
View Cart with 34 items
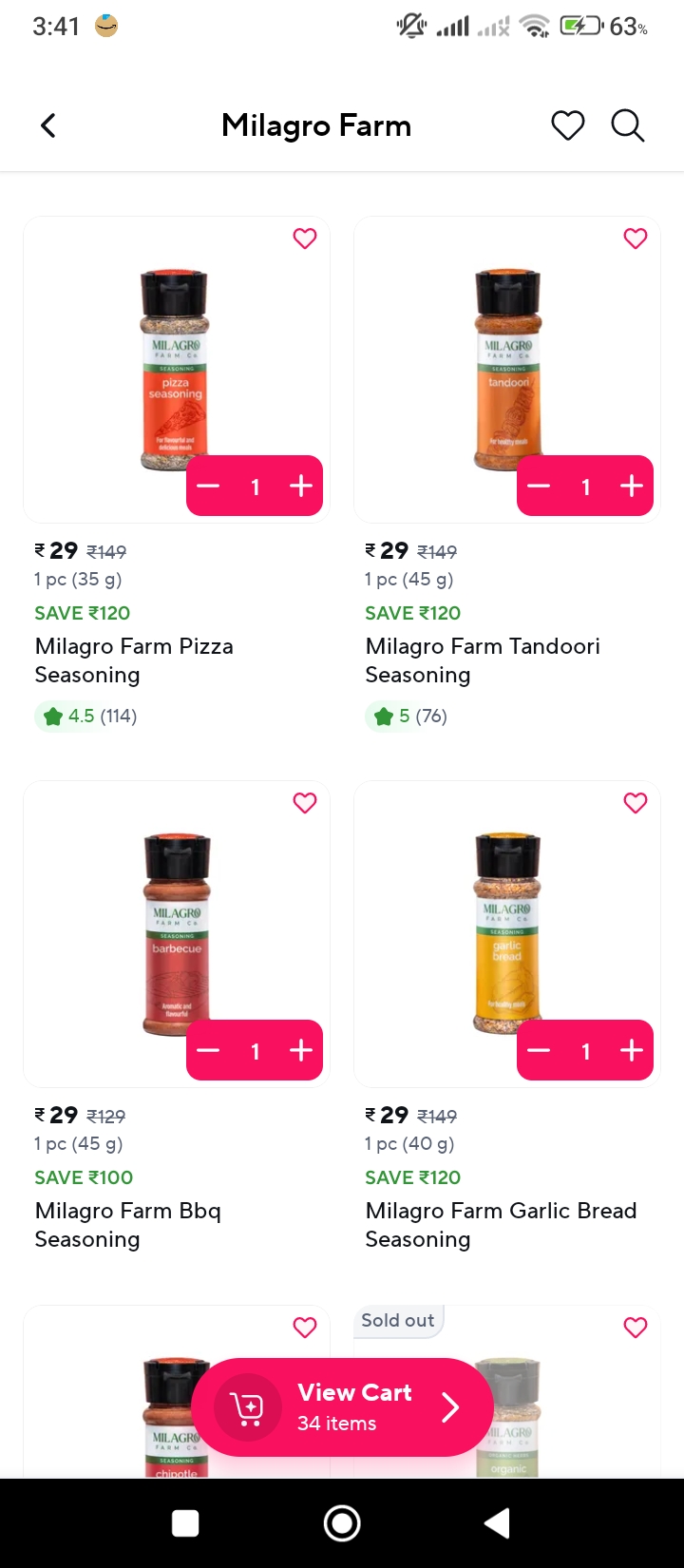coord(342,1407)
